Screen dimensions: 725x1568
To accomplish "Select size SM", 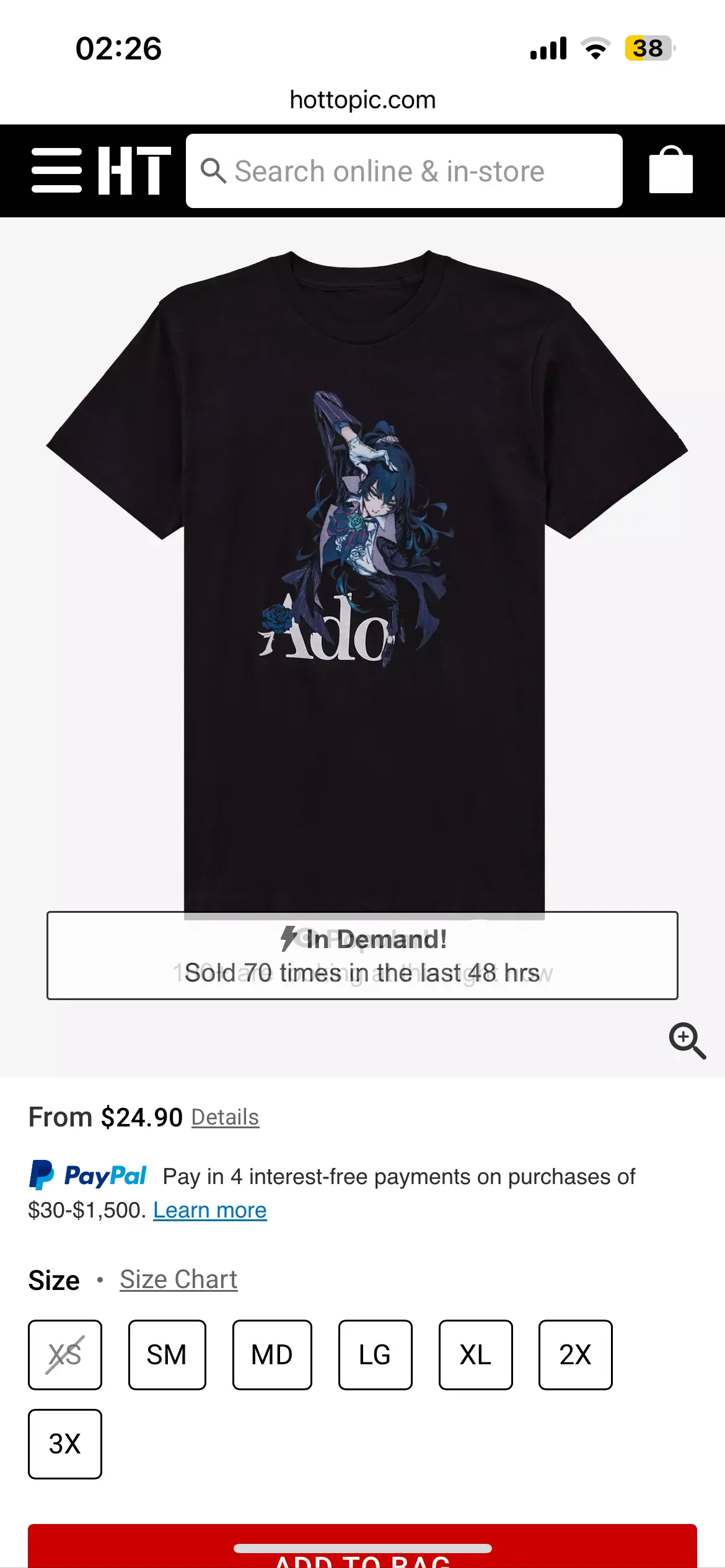I will pyautogui.click(x=167, y=1355).
